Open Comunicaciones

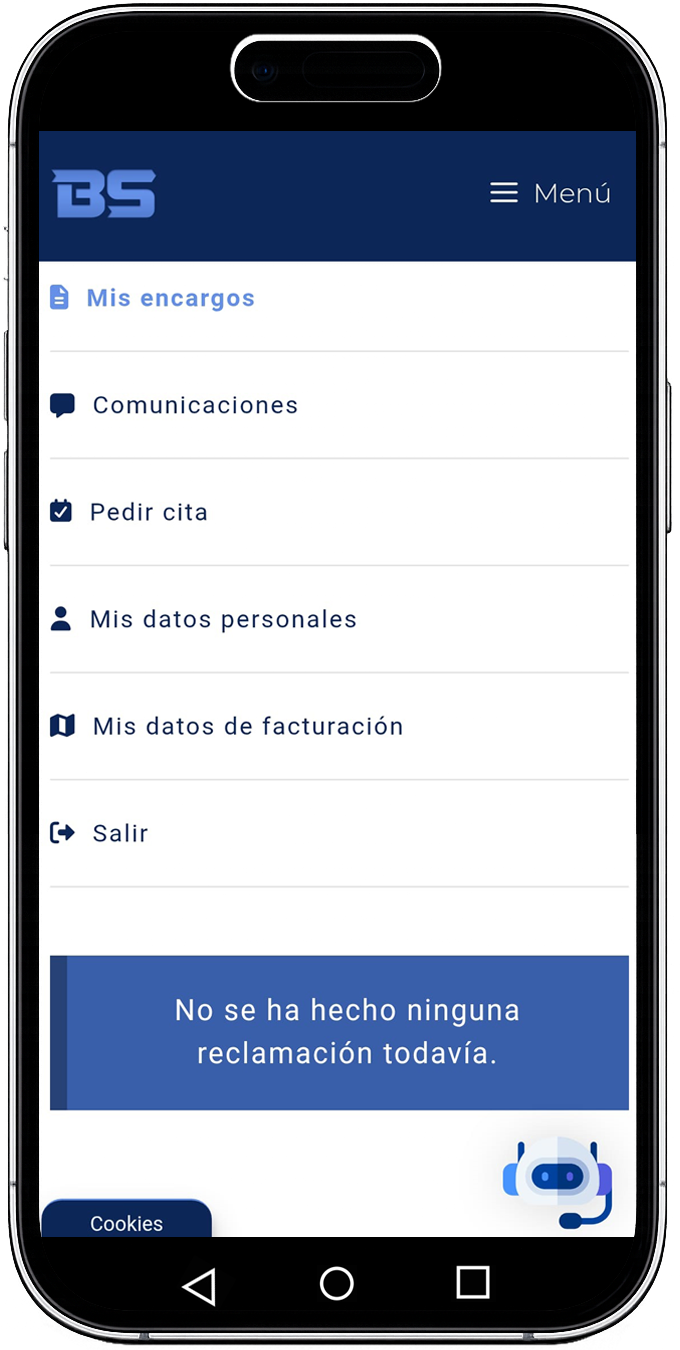point(339,405)
